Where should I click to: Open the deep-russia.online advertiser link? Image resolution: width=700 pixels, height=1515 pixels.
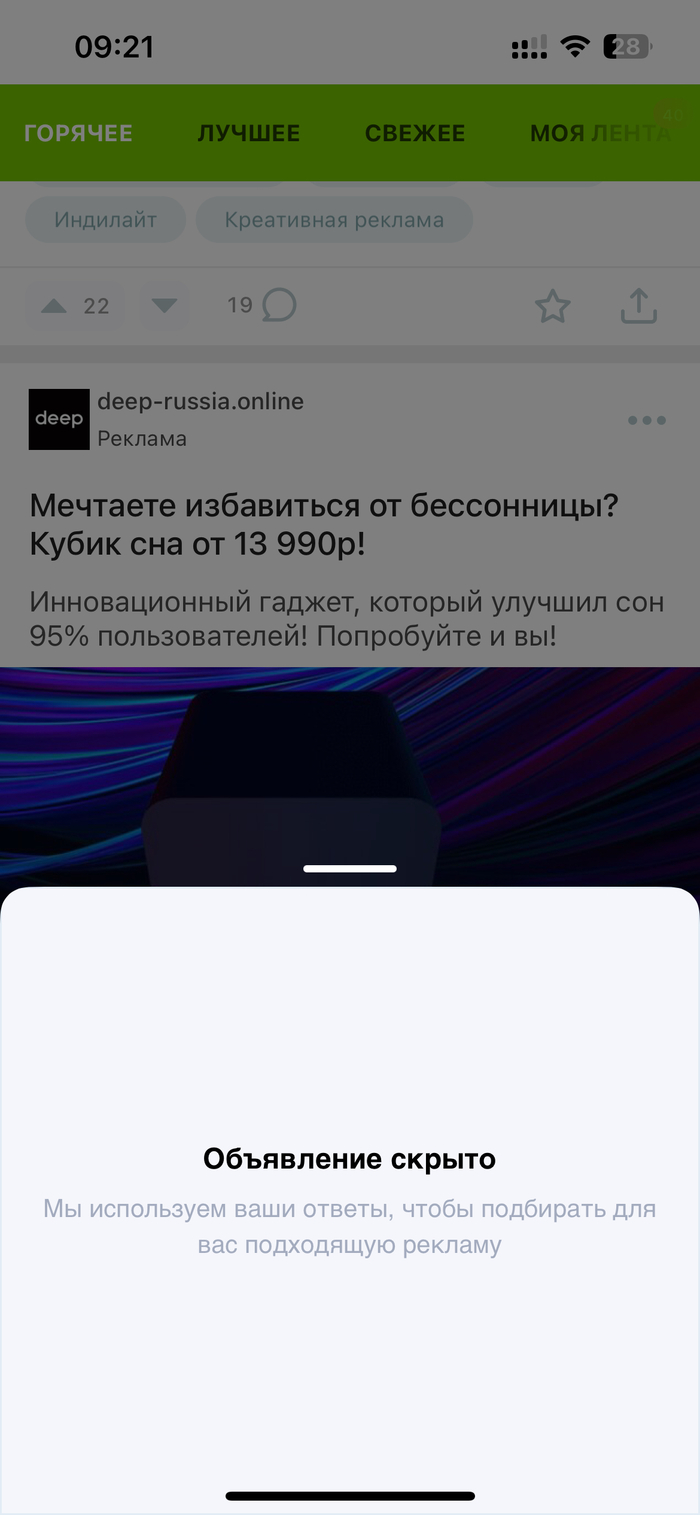coord(200,402)
